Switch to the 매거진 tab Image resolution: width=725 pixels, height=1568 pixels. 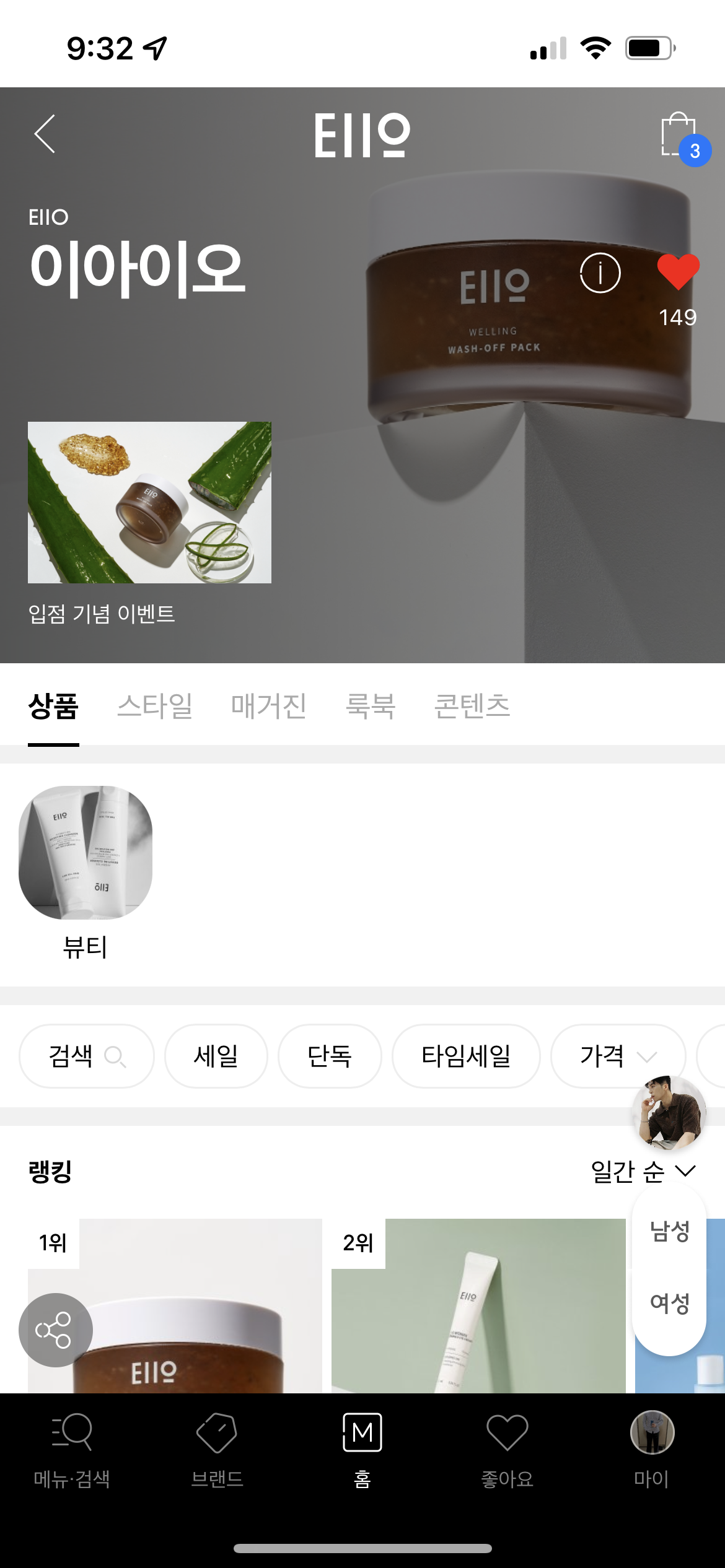pyautogui.click(x=269, y=706)
